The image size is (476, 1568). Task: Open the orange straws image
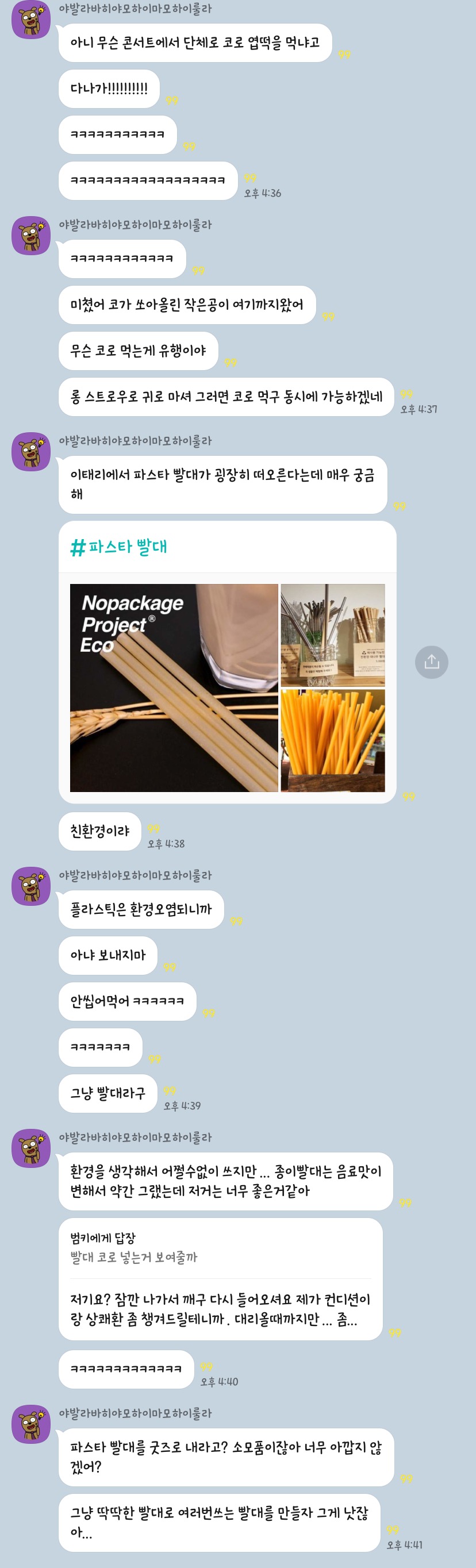(x=332, y=740)
